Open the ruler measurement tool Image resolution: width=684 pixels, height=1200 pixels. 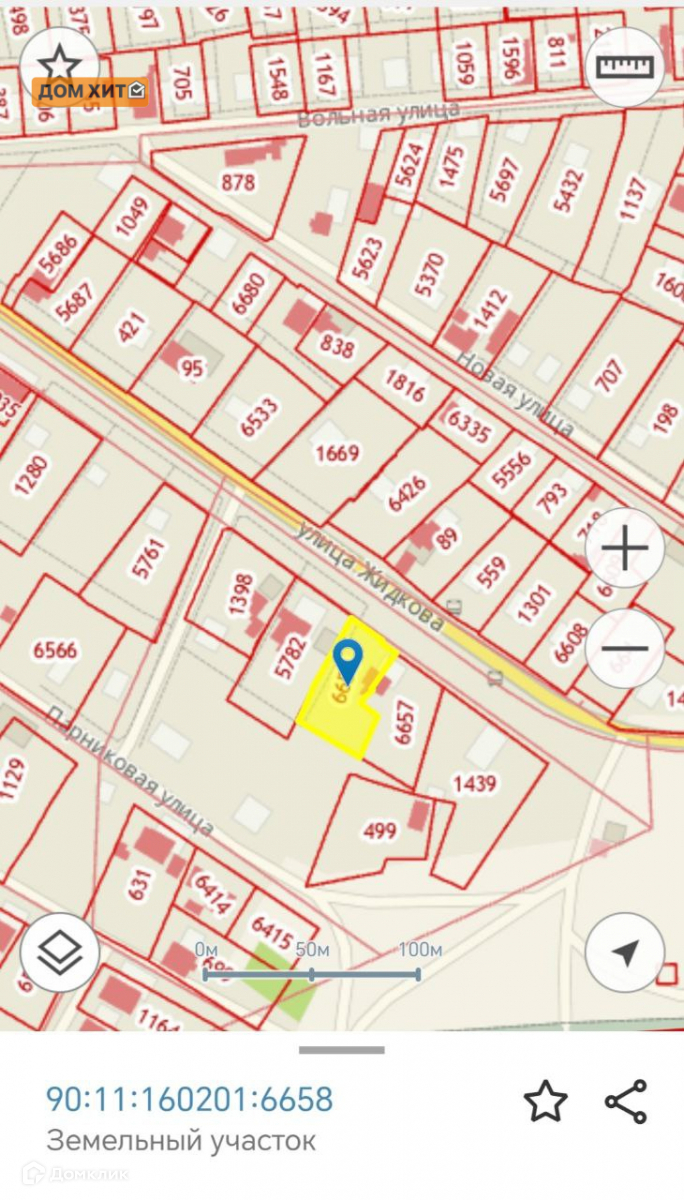(624, 66)
